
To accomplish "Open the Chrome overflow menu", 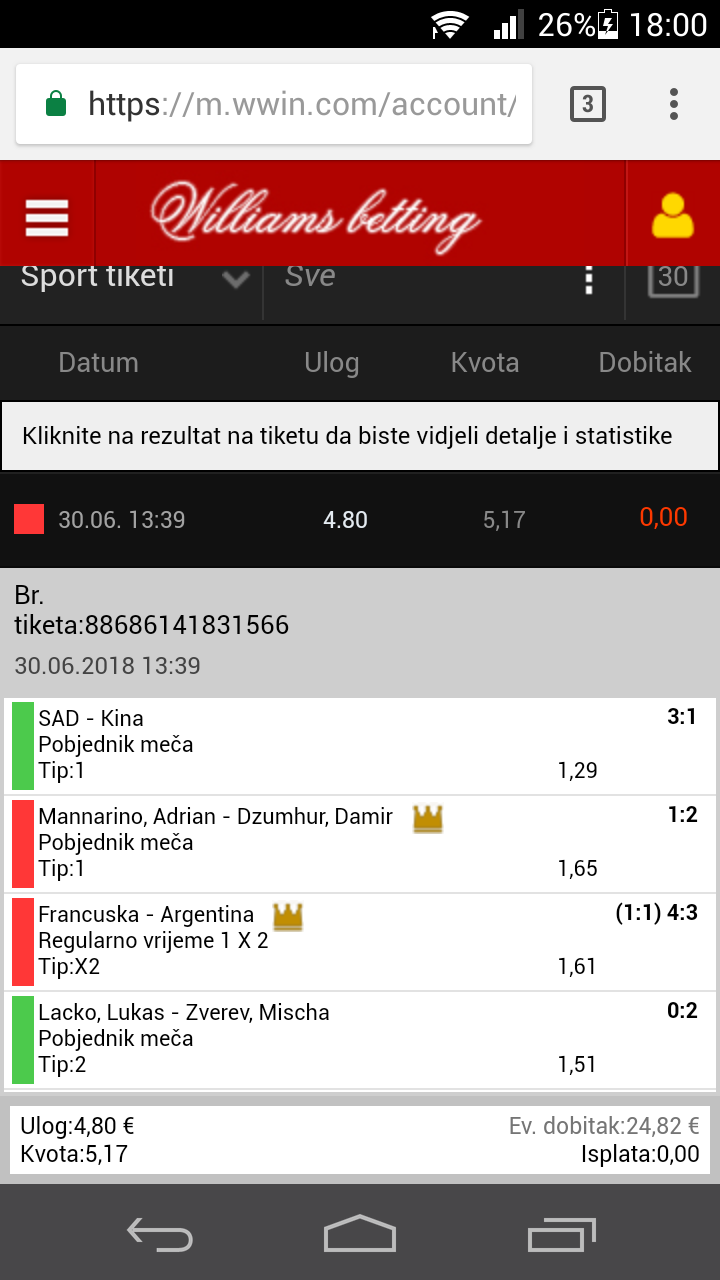I will [x=674, y=104].
